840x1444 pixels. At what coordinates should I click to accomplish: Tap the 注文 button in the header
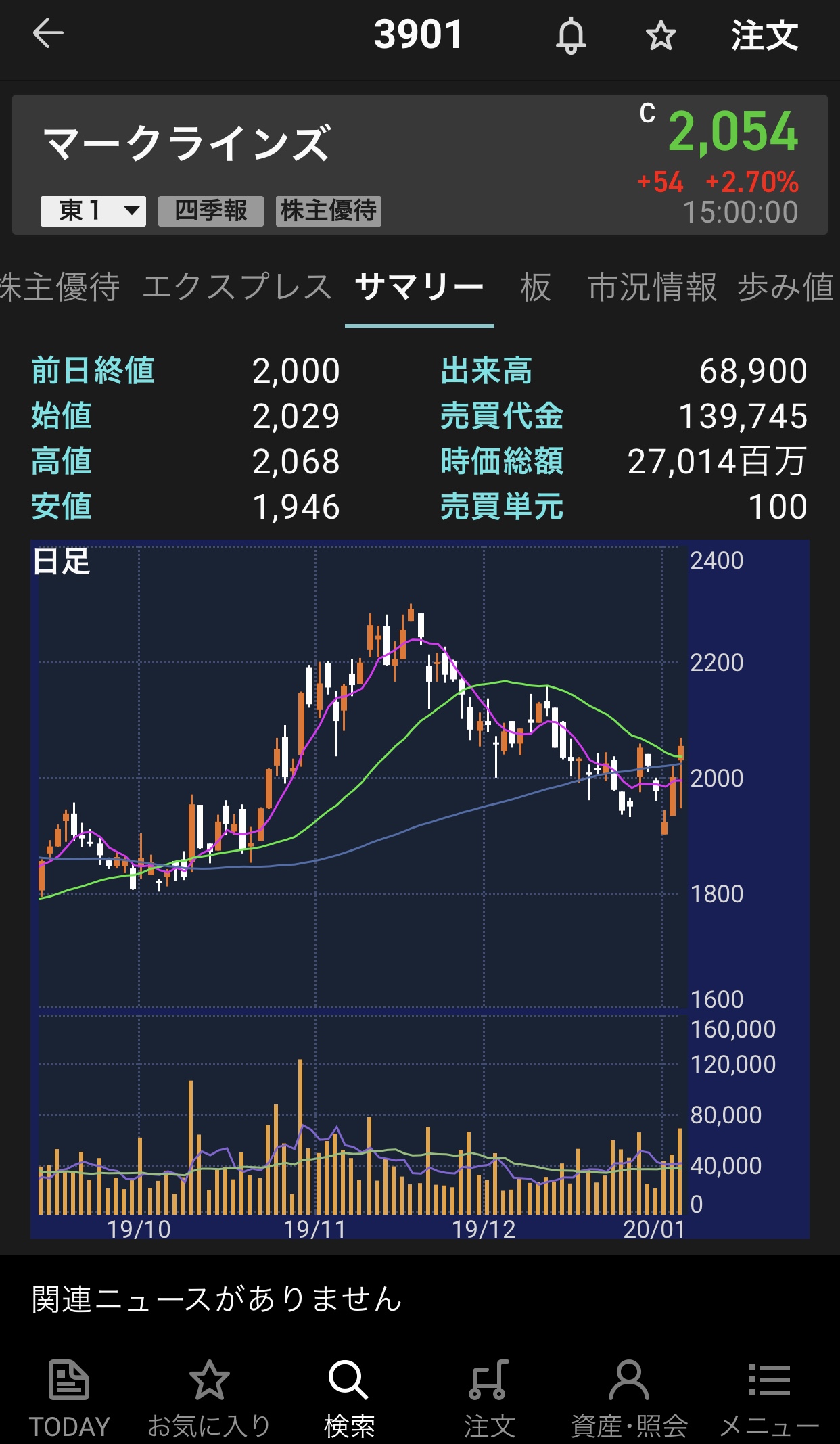[764, 35]
